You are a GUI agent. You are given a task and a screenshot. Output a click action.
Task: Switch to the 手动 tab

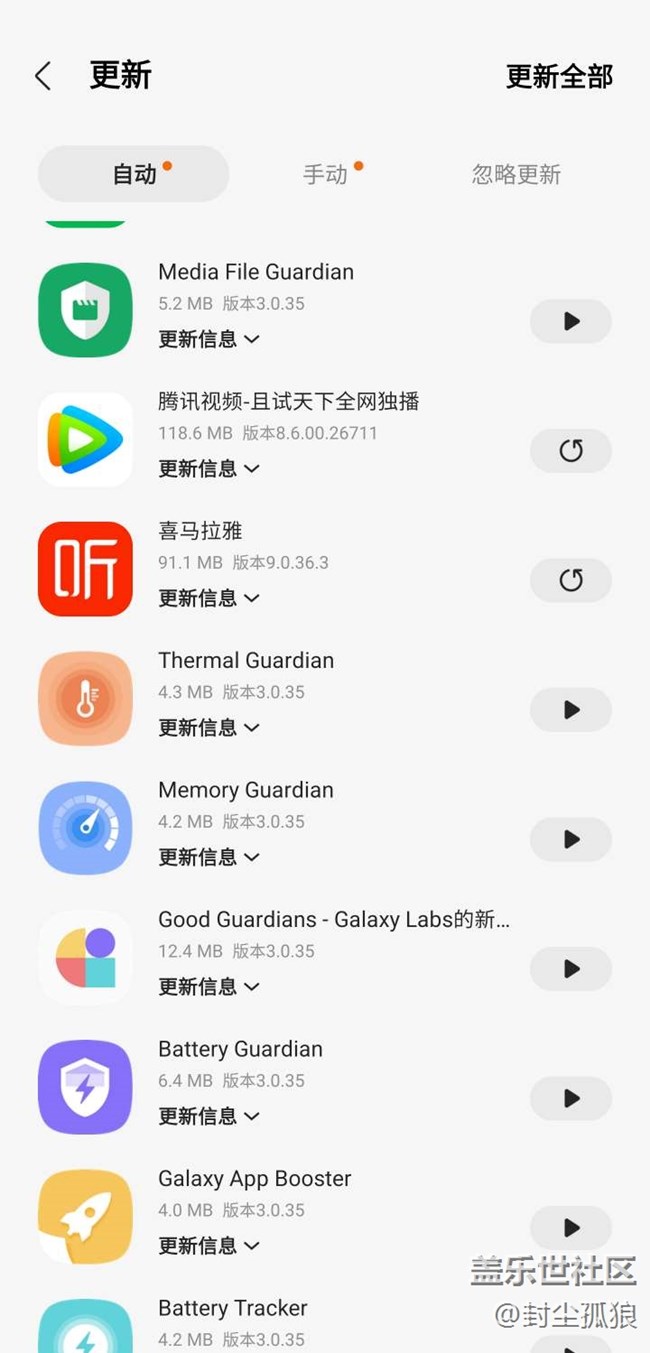tap(326, 175)
